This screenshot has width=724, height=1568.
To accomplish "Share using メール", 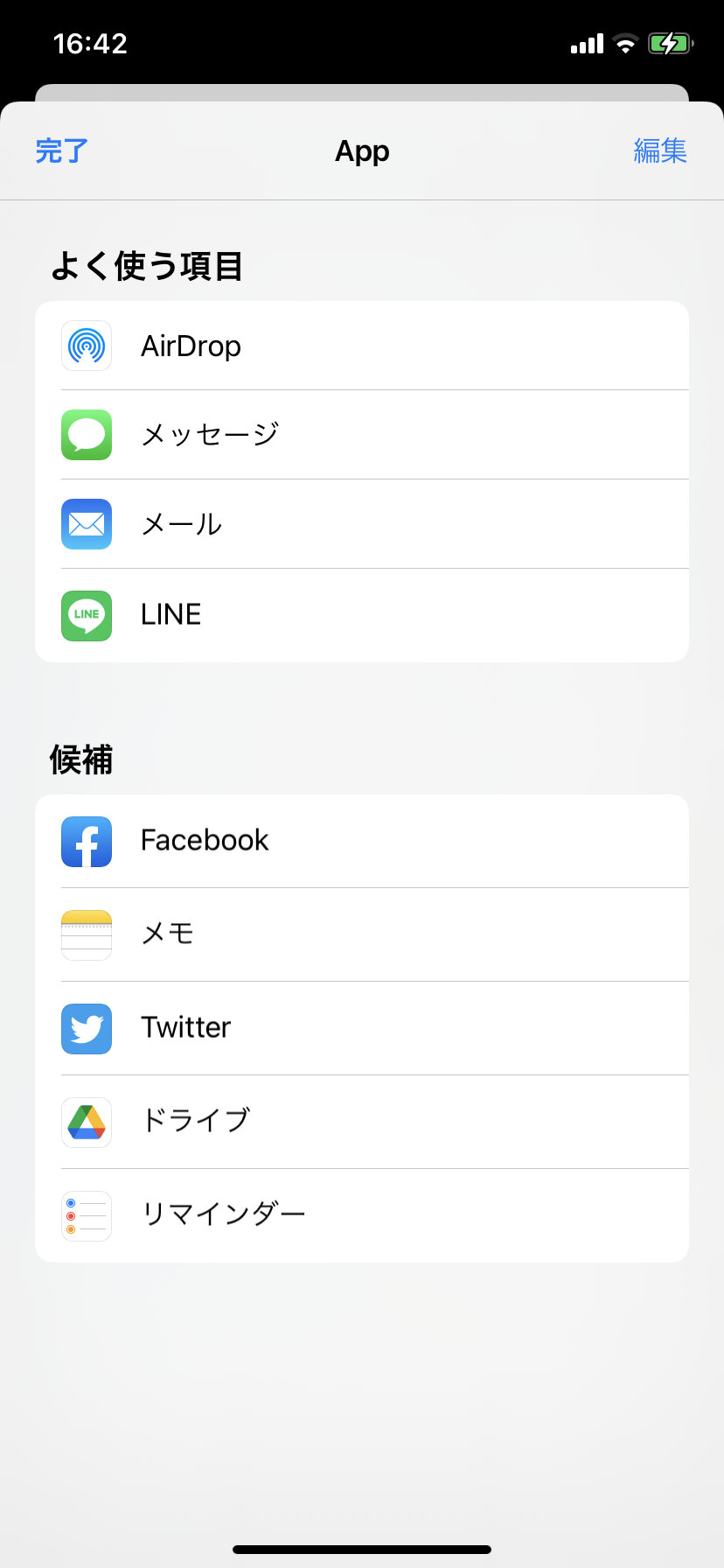I will coord(362,524).
